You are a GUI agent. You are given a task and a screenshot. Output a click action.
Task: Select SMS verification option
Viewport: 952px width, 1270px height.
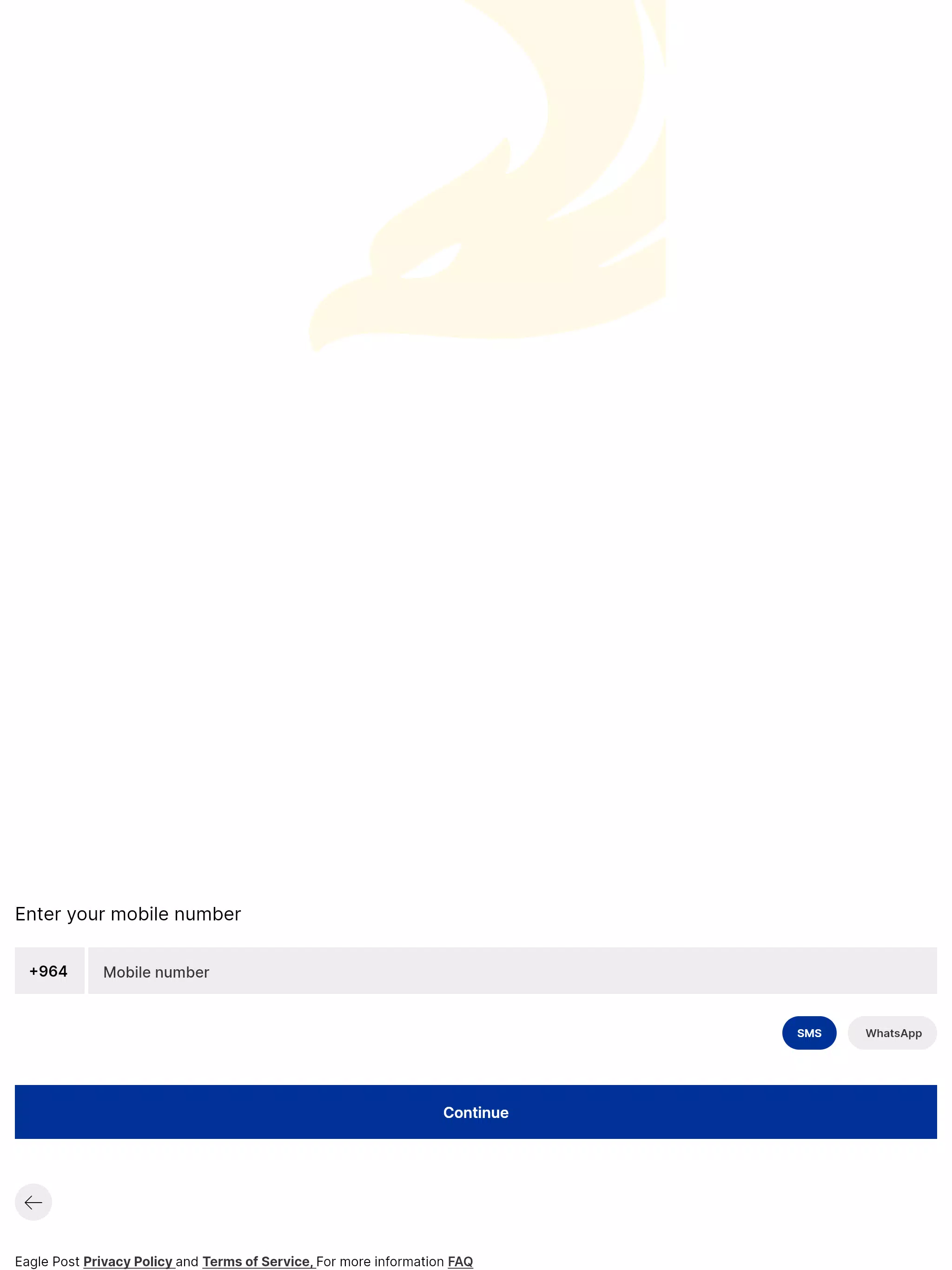point(808,1032)
